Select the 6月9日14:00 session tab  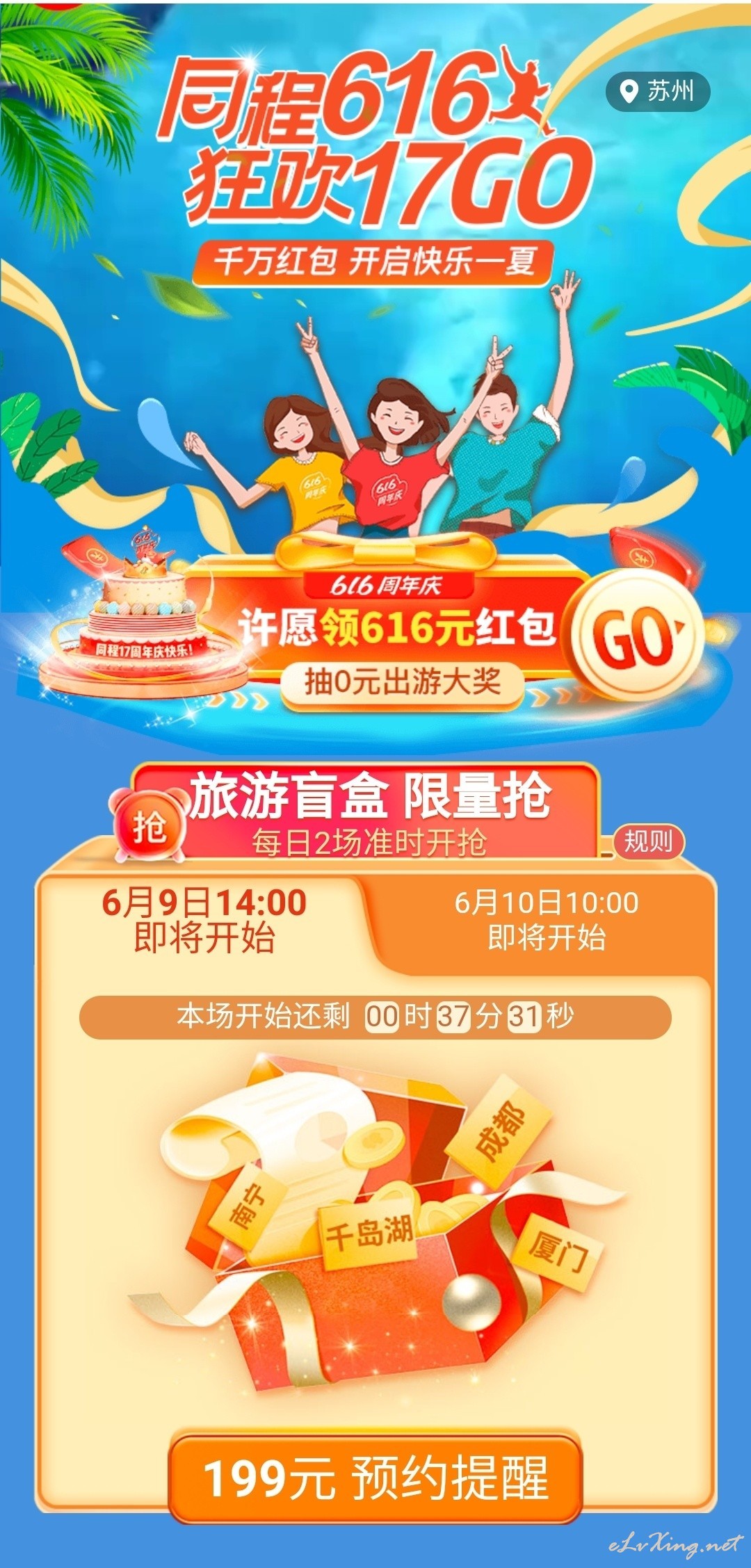click(x=204, y=919)
